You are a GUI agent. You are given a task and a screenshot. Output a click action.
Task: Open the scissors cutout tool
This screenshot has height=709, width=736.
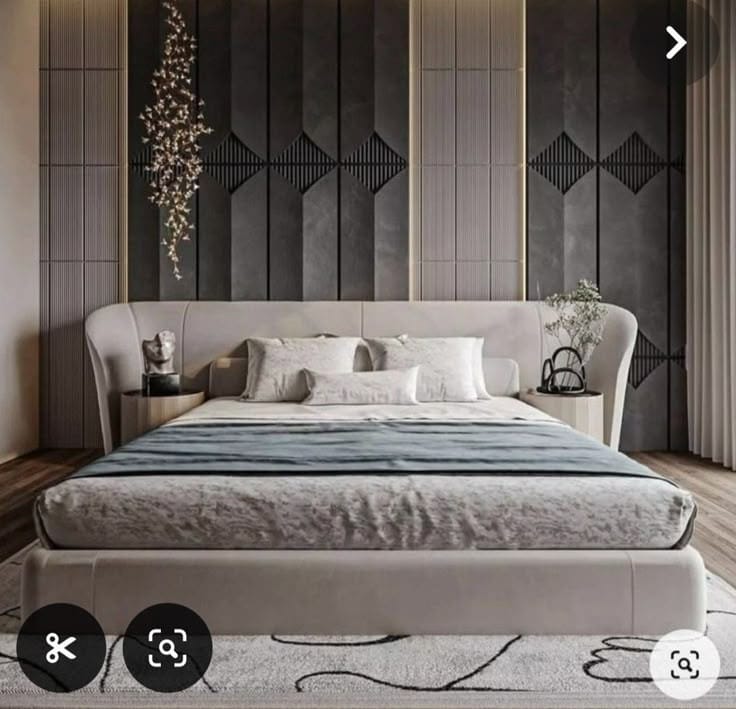click(61, 648)
